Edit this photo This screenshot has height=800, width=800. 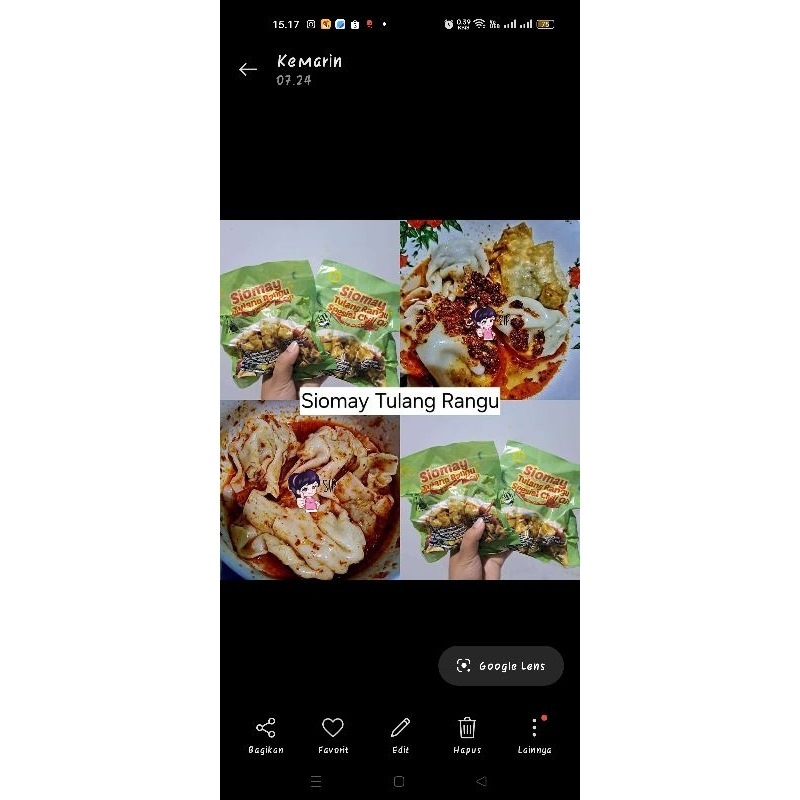(401, 735)
